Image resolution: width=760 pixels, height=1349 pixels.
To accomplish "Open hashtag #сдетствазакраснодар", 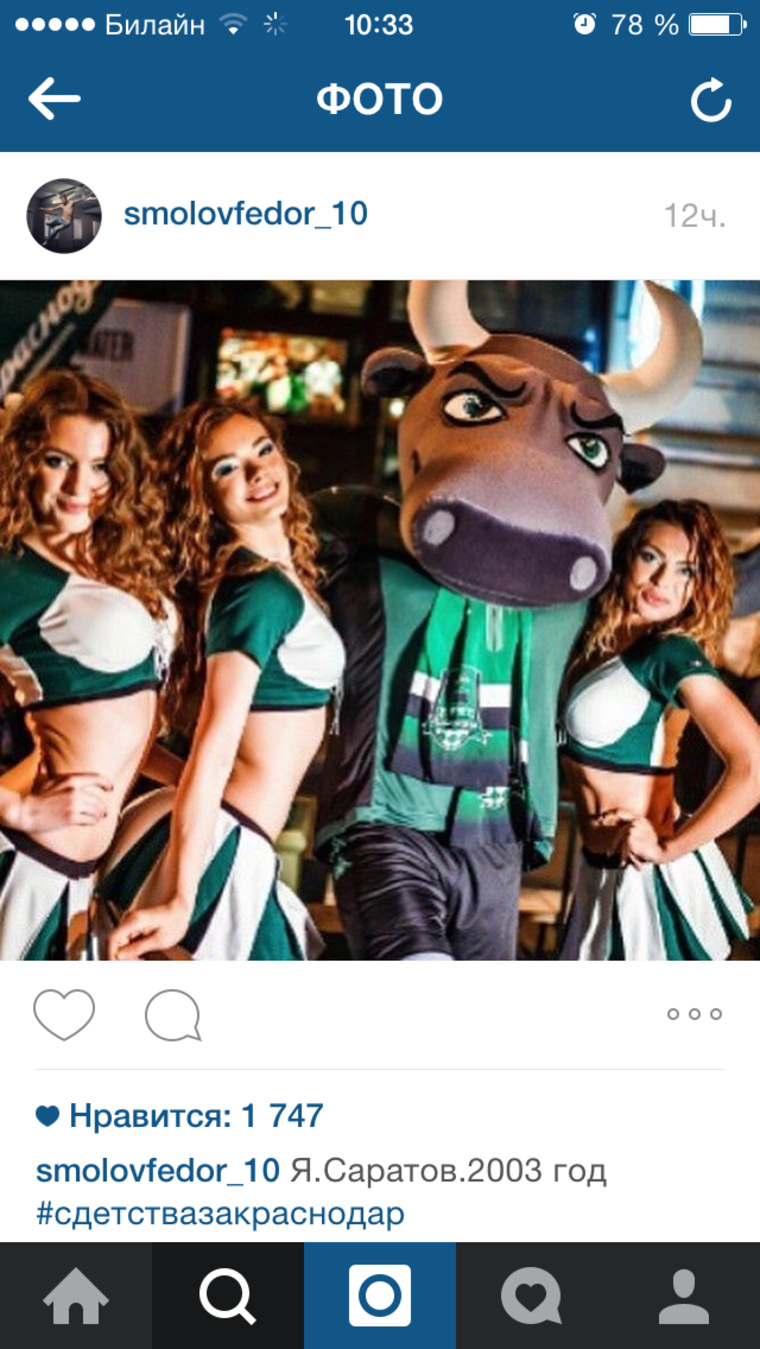I will [220, 1214].
